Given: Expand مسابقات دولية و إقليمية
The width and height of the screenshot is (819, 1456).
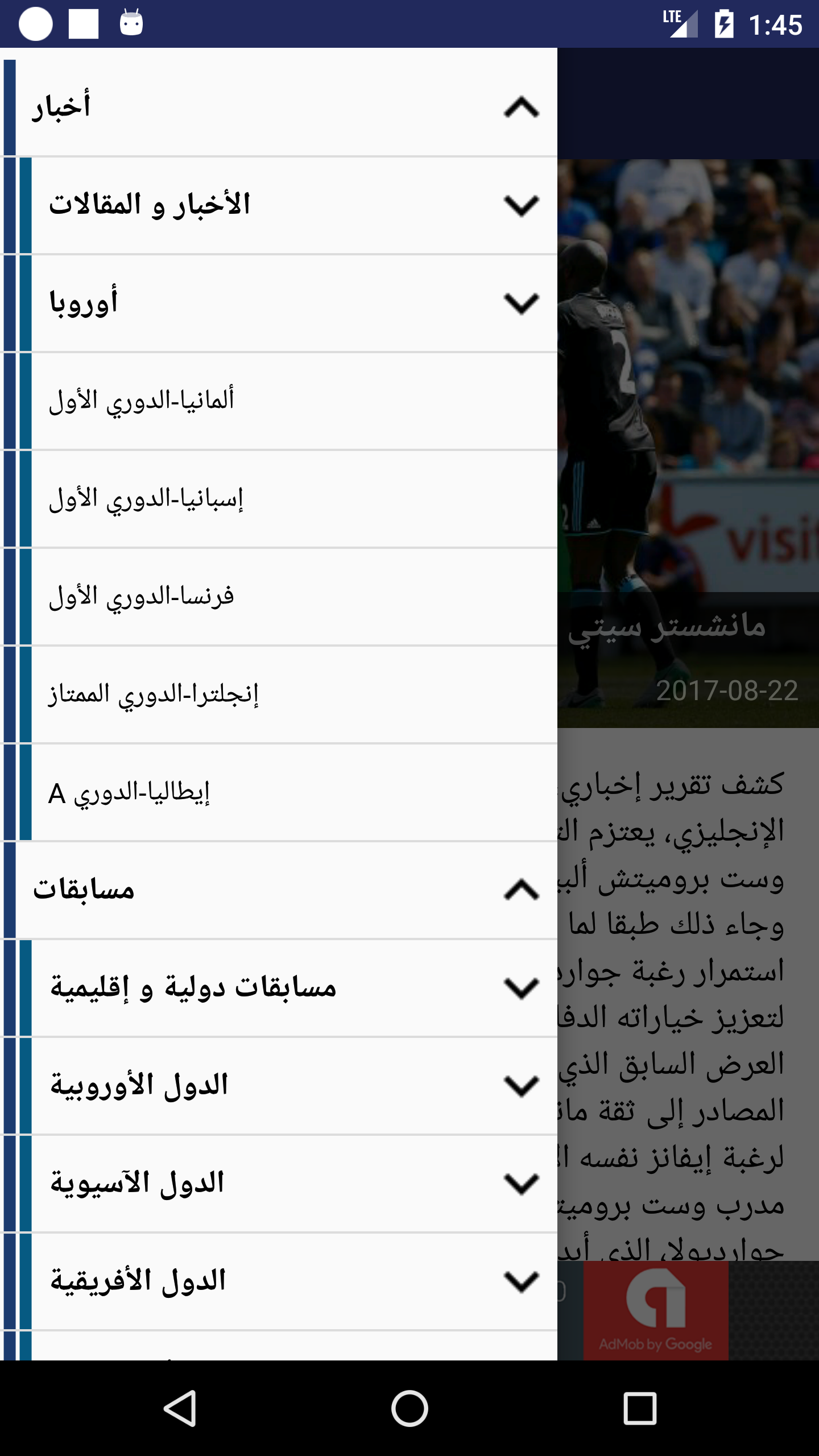Looking at the screenshot, I should [x=521, y=988].
